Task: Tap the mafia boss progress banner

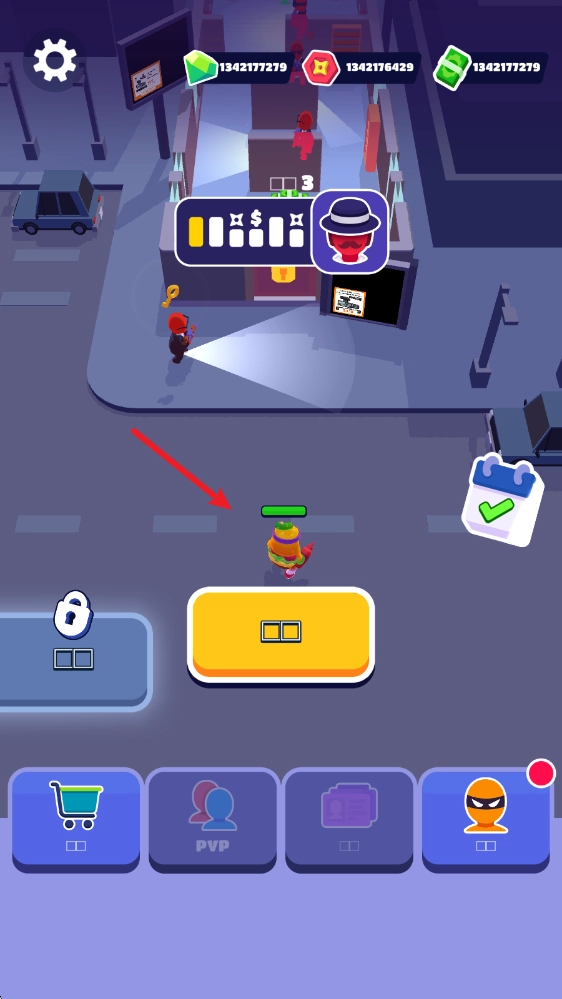Action: pos(282,232)
